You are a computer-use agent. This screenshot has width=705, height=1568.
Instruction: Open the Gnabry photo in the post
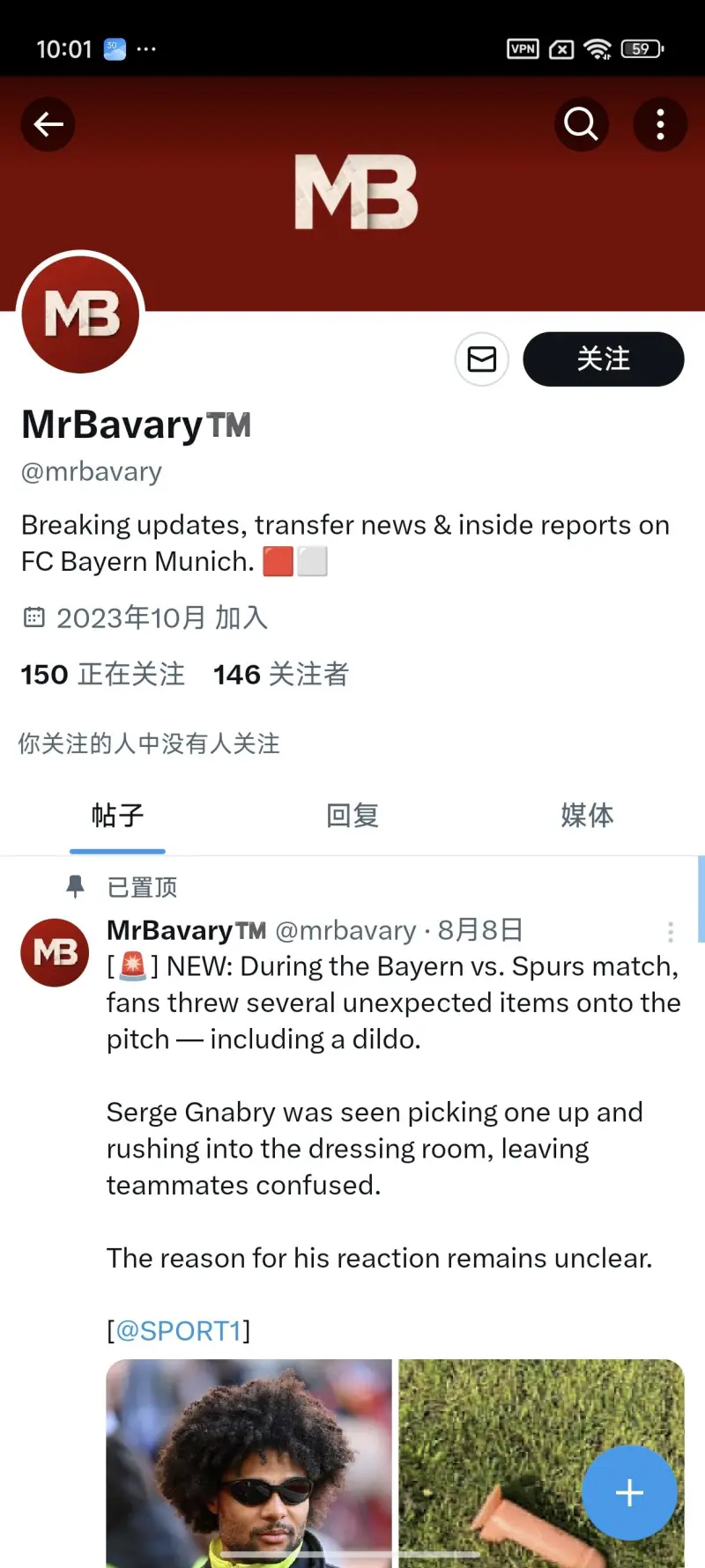point(249,1462)
